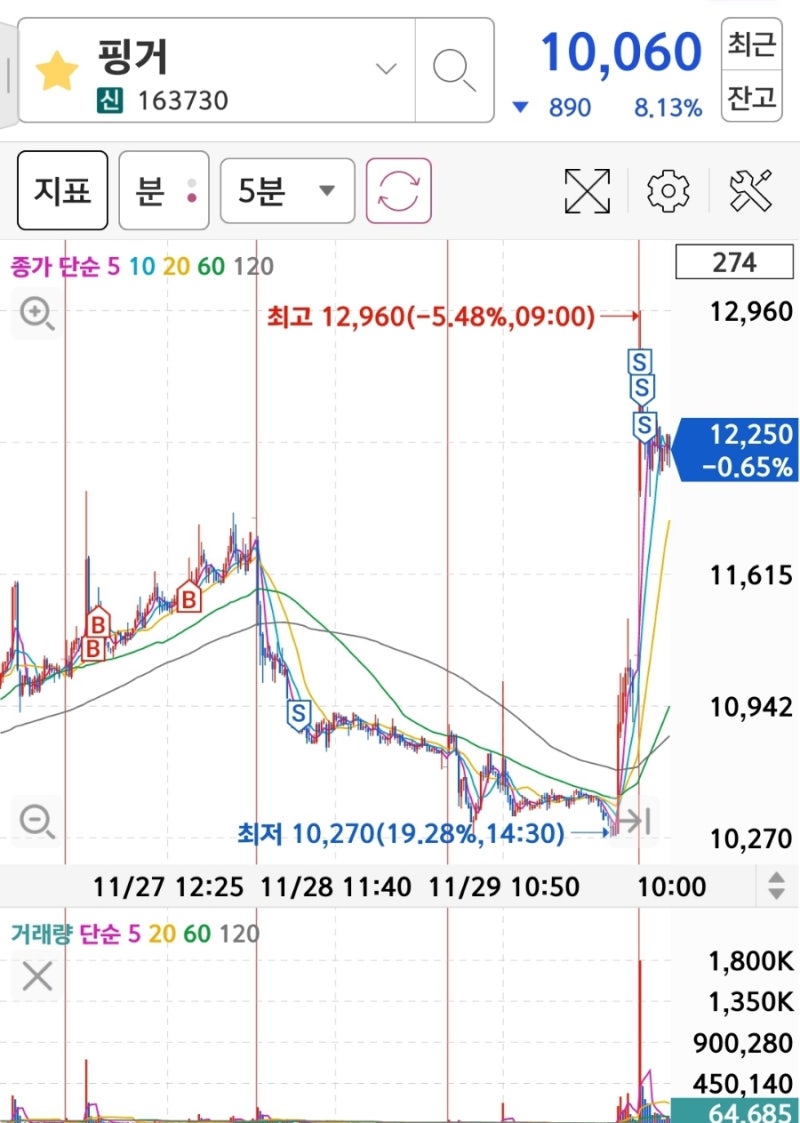Open the chart settings gear
800x1123 pixels.
pos(665,190)
